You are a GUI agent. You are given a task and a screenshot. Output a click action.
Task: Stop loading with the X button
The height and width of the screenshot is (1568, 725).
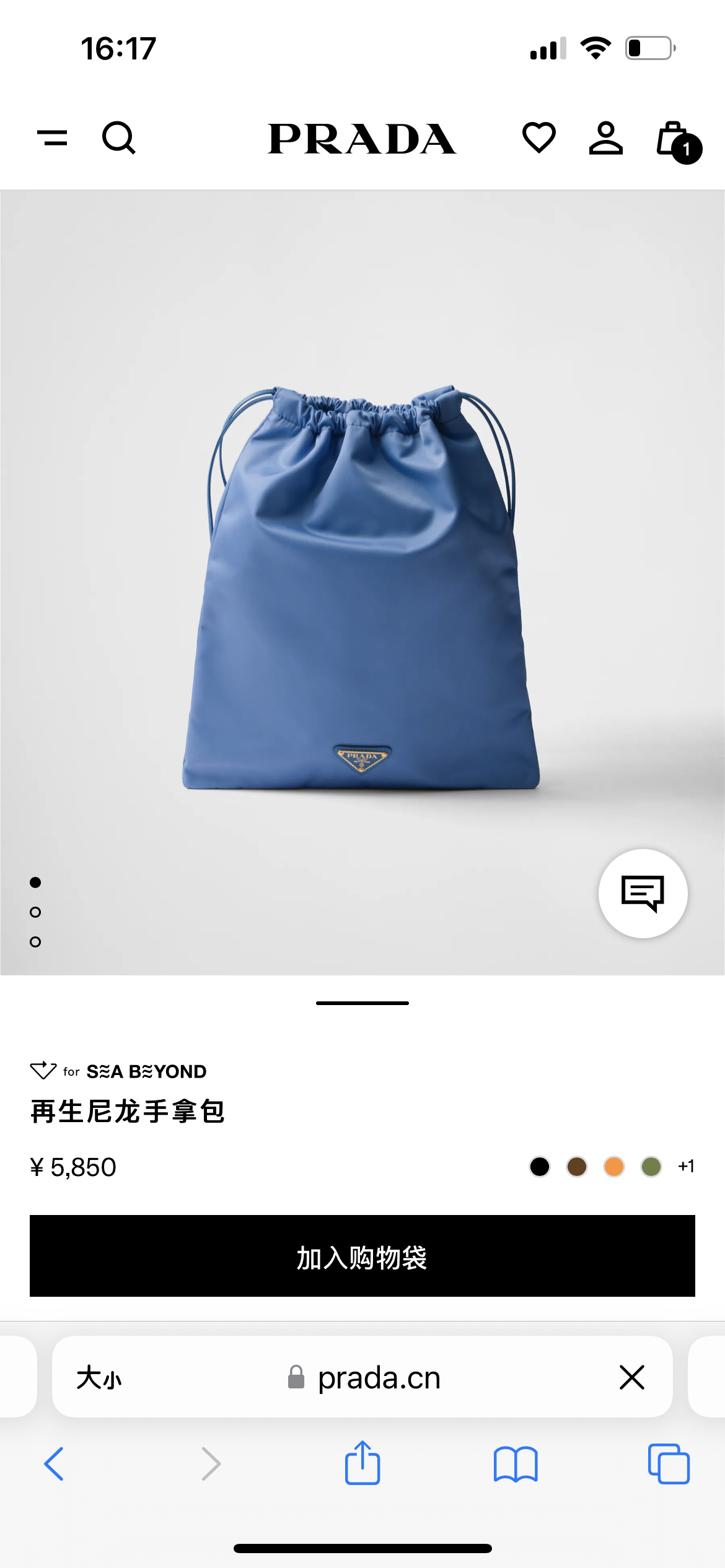click(631, 1378)
